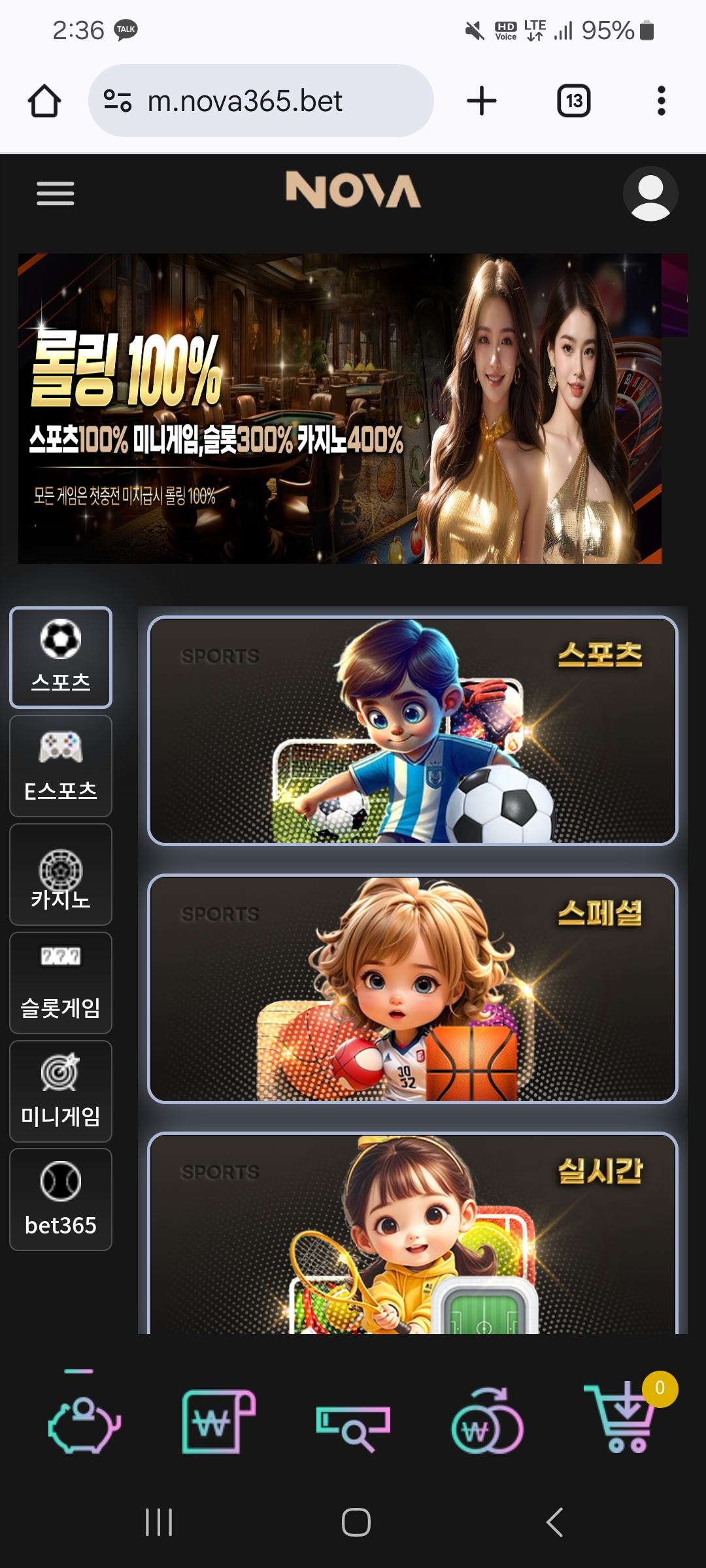Open the 미니게임 category
Image resolution: width=706 pixels, height=1568 pixels.
point(61,1091)
